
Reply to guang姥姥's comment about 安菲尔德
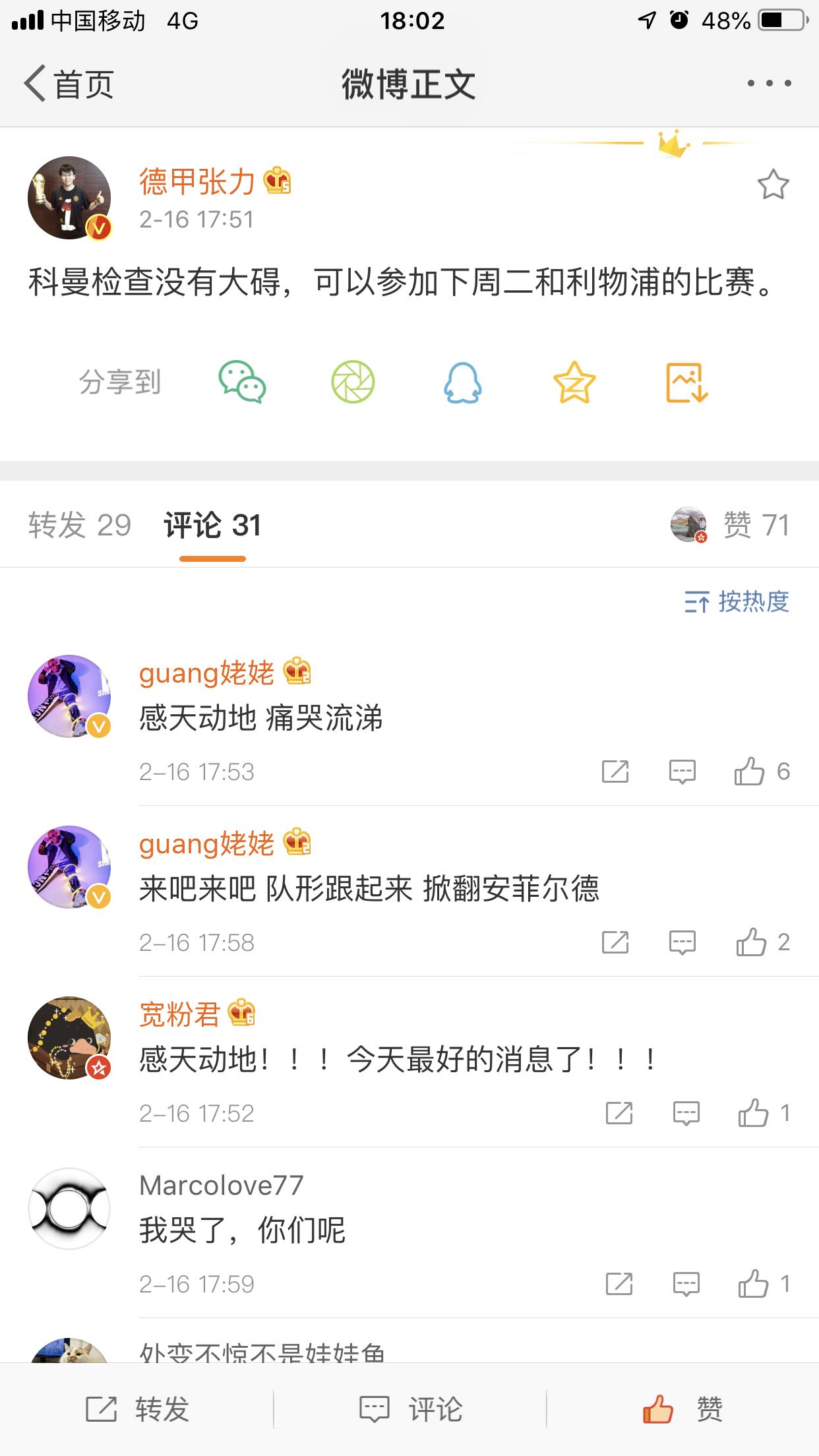click(x=682, y=942)
